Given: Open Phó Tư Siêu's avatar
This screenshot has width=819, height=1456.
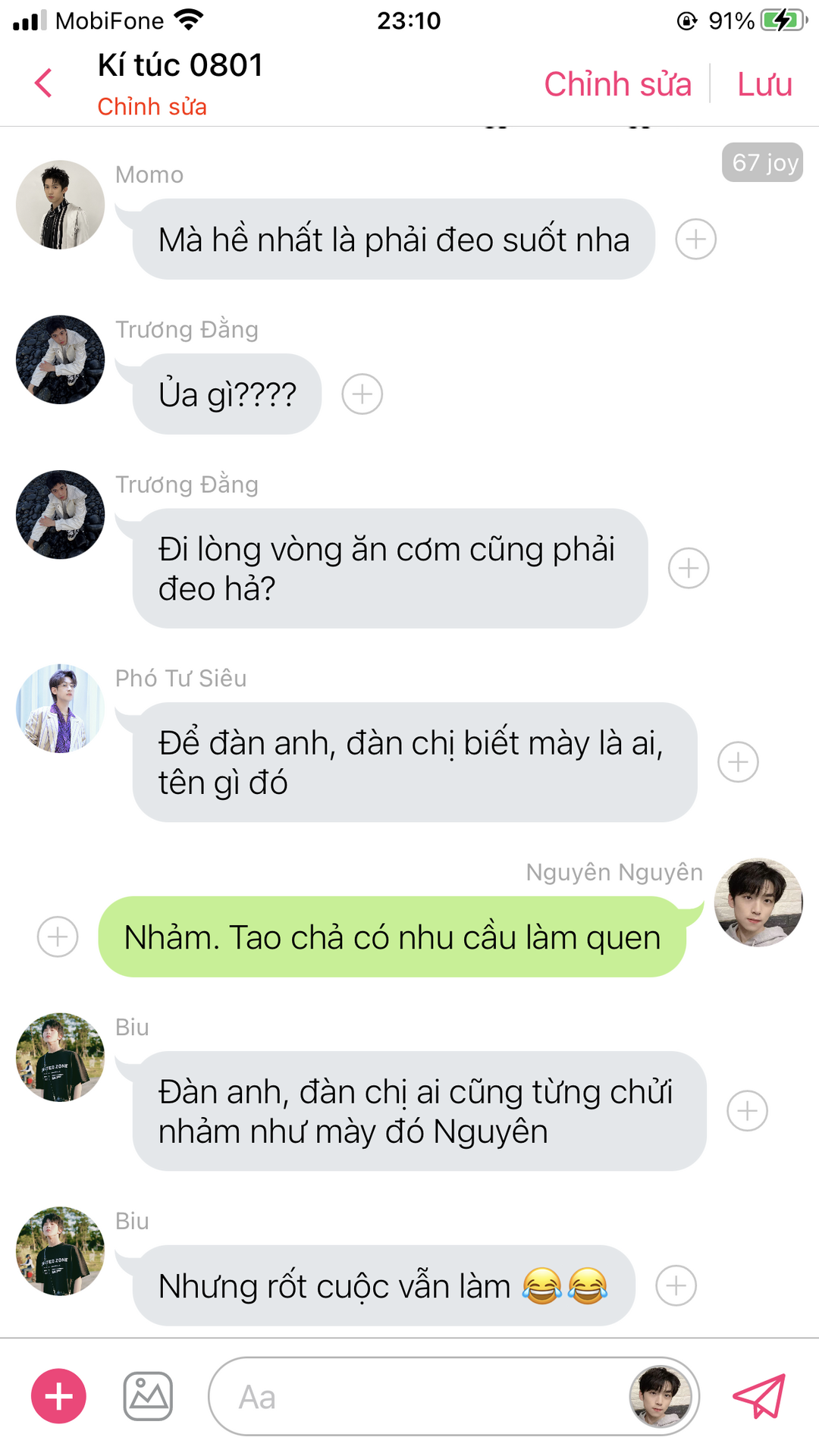Looking at the screenshot, I should coord(61,709).
